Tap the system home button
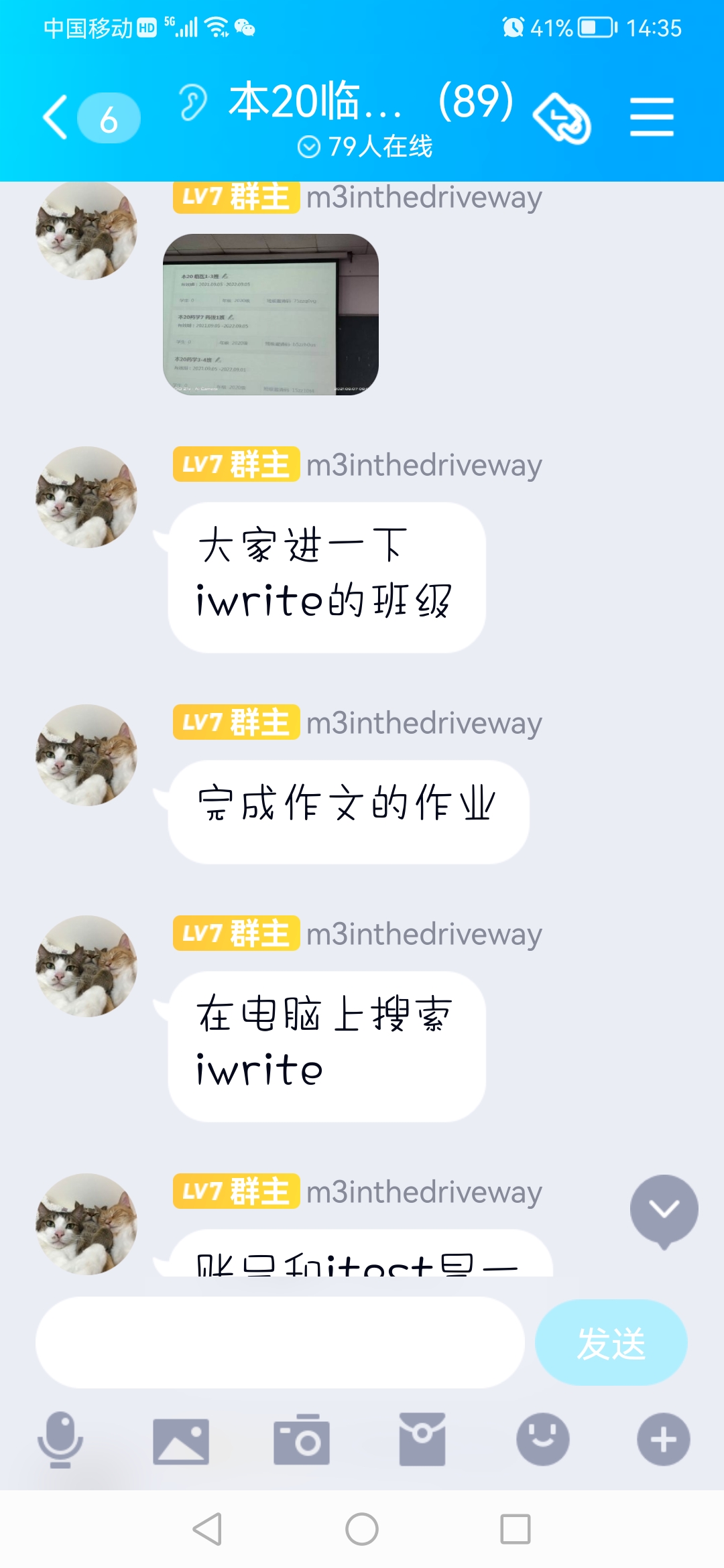The height and width of the screenshot is (1568, 724). point(362,1529)
